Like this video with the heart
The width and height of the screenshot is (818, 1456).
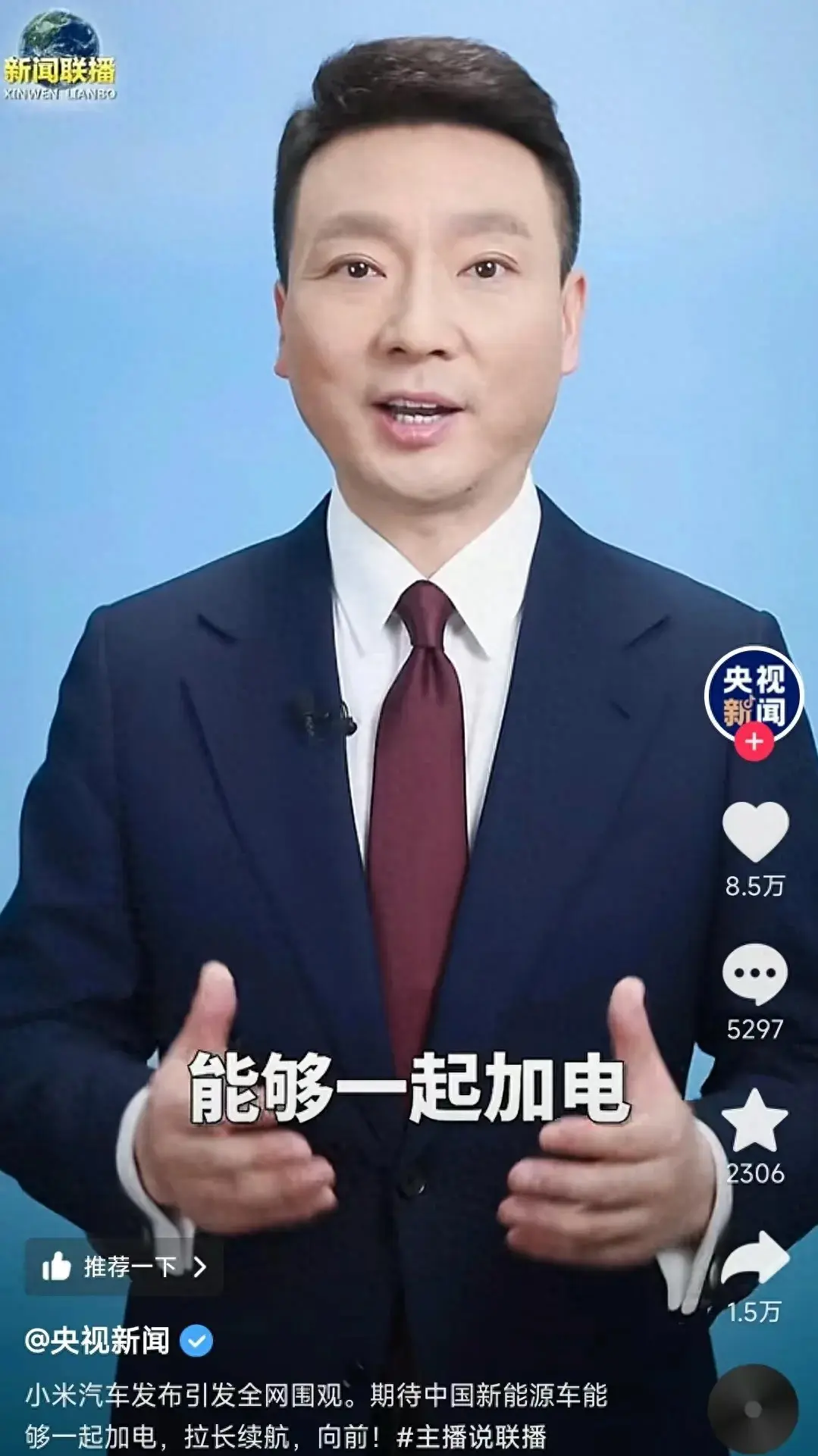pyautogui.click(x=755, y=831)
